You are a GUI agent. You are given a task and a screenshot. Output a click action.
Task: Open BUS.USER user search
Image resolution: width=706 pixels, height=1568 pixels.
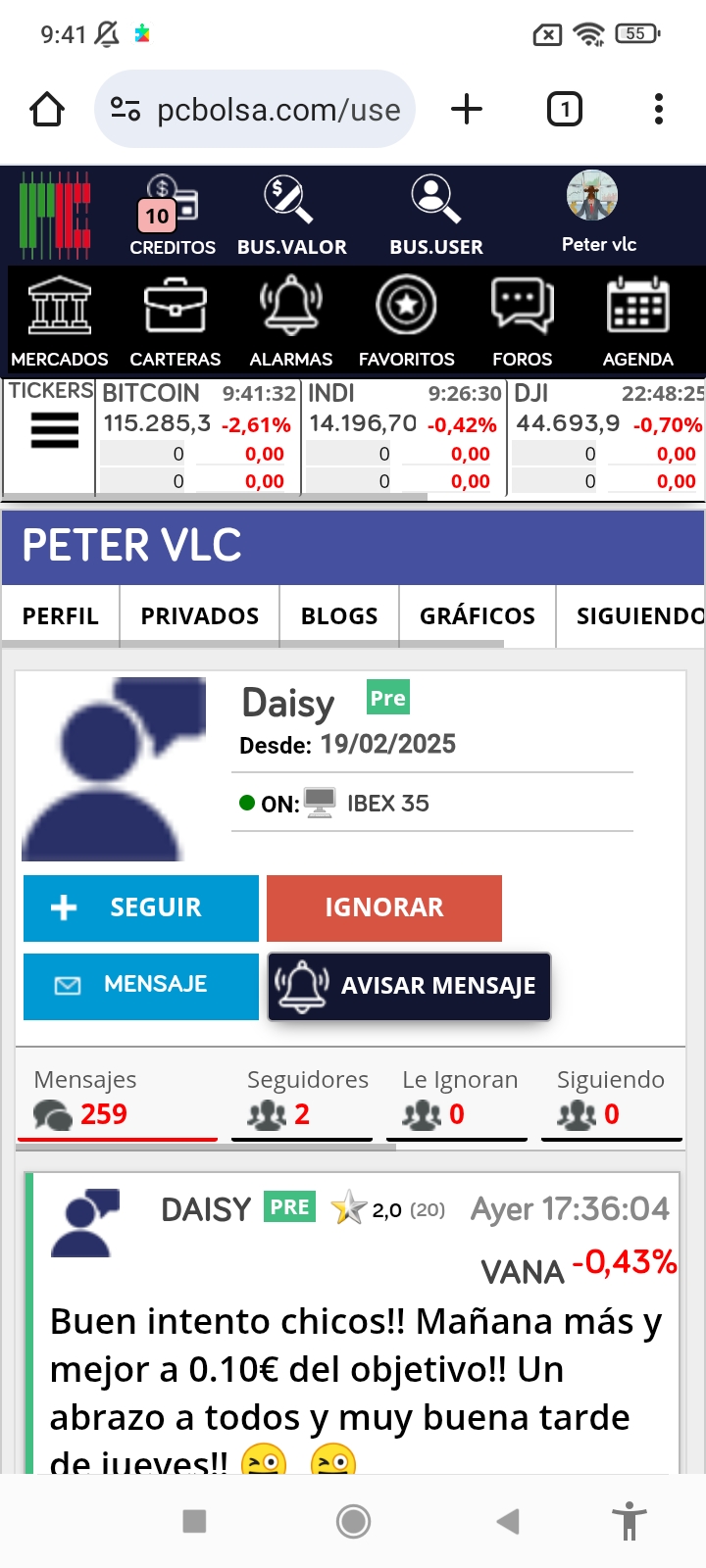pyautogui.click(x=436, y=216)
